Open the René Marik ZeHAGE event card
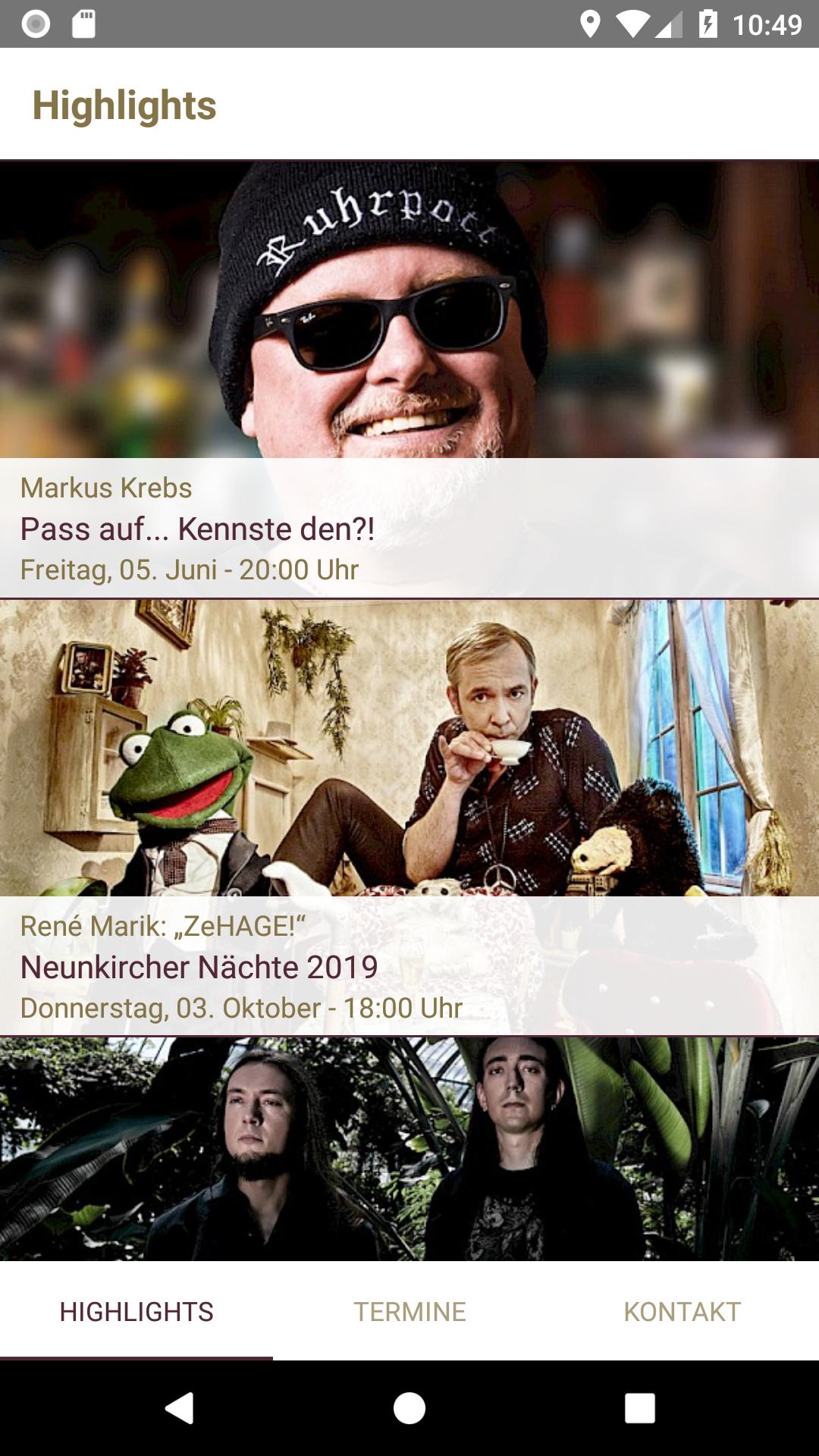 tap(409, 817)
